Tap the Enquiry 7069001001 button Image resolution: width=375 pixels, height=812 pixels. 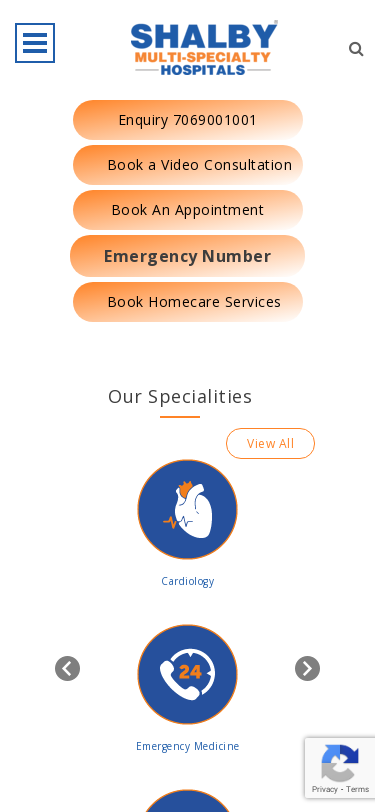coord(188,120)
